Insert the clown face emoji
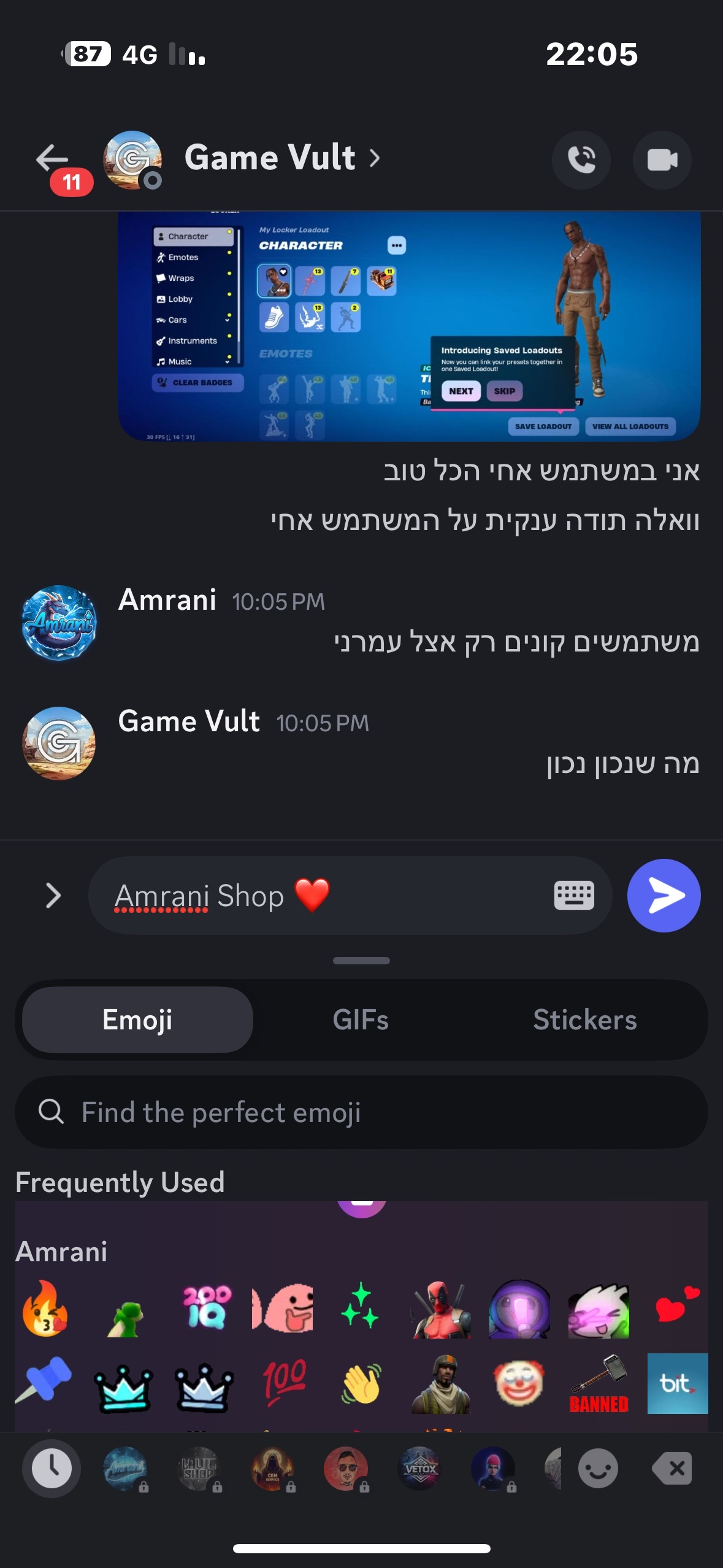723x1568 pixels. click(x=519, y=1384)
